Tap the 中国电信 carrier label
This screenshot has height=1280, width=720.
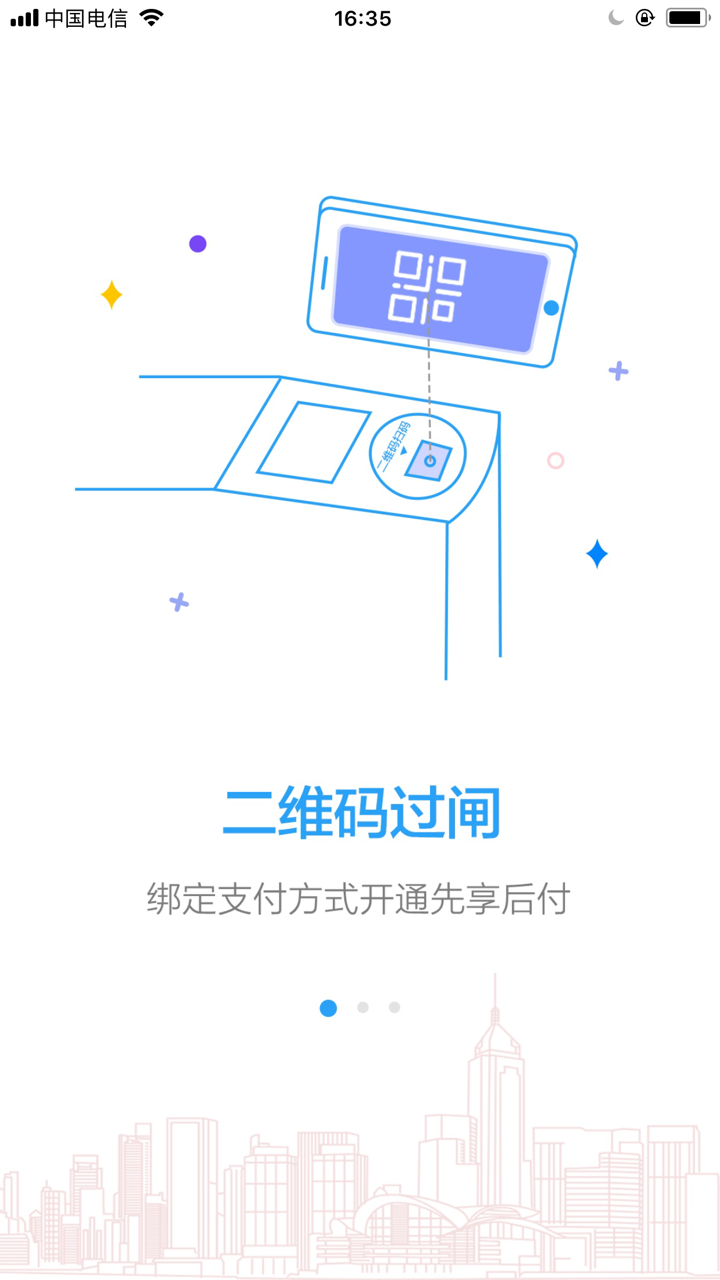pos(86,16)
